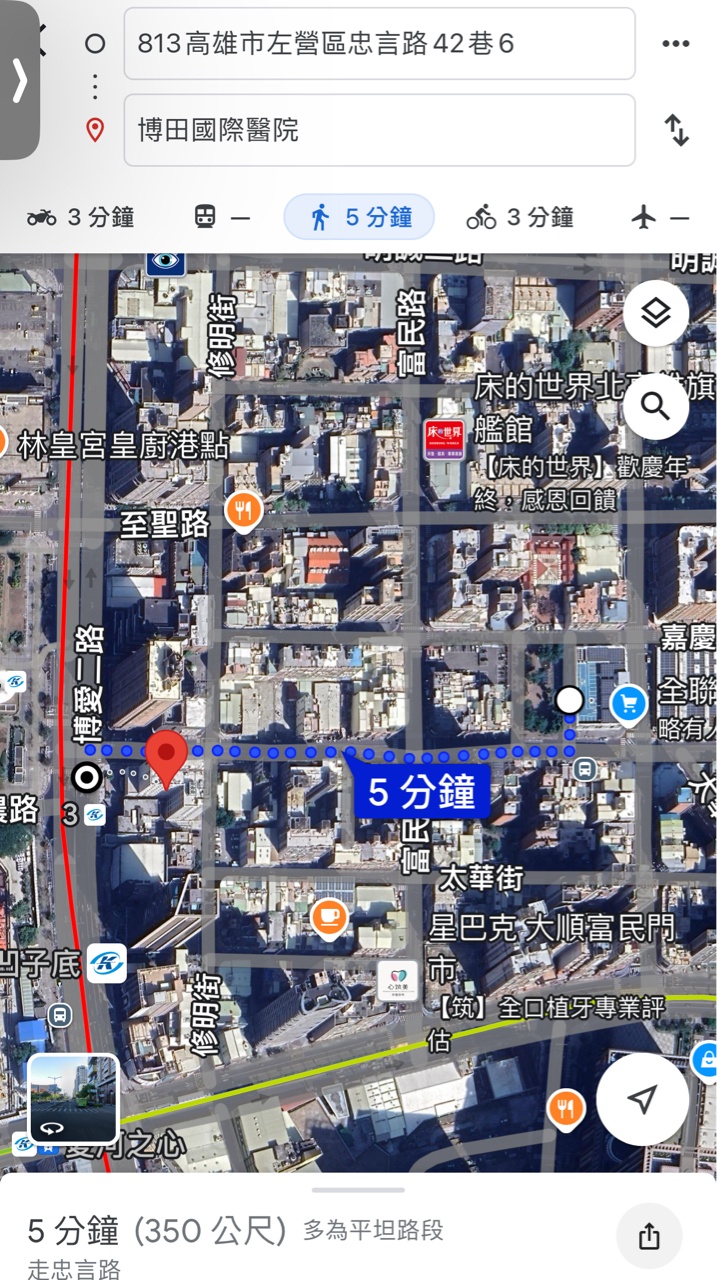Center map on my current location
This screenshot has height=1280, width=717.
[x=642, y=1099]
